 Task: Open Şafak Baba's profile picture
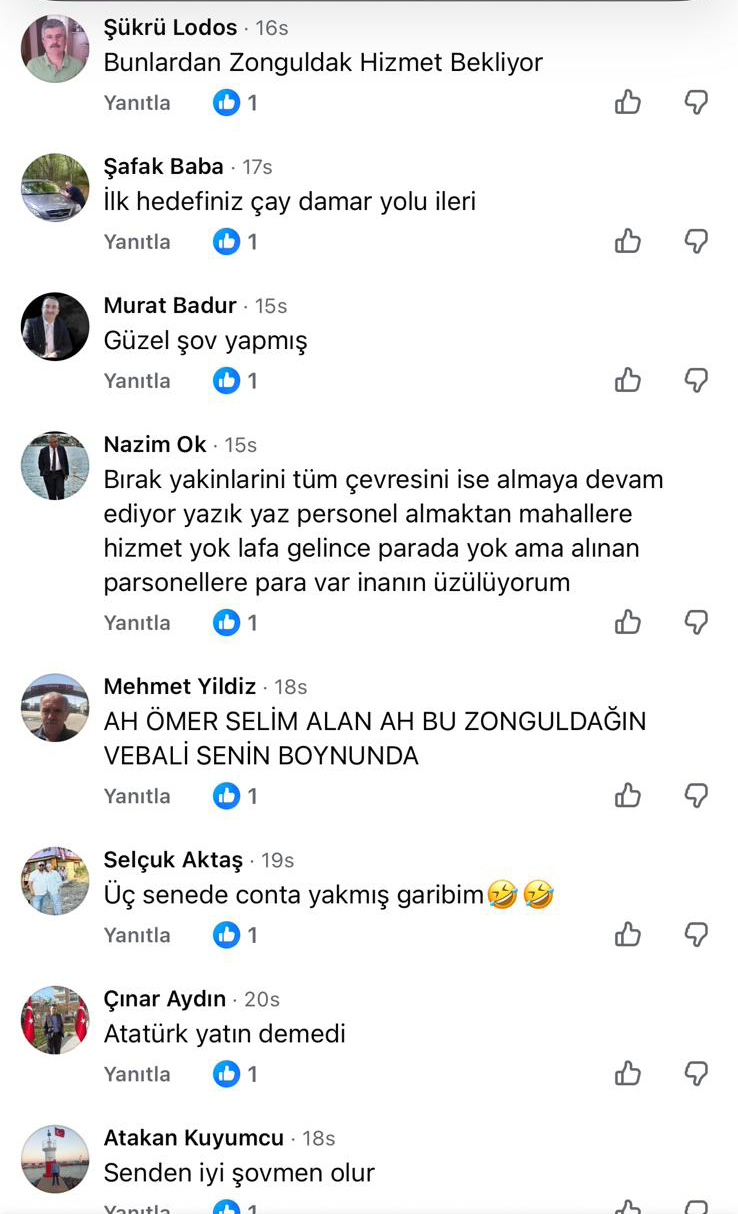tap(55, 187)
